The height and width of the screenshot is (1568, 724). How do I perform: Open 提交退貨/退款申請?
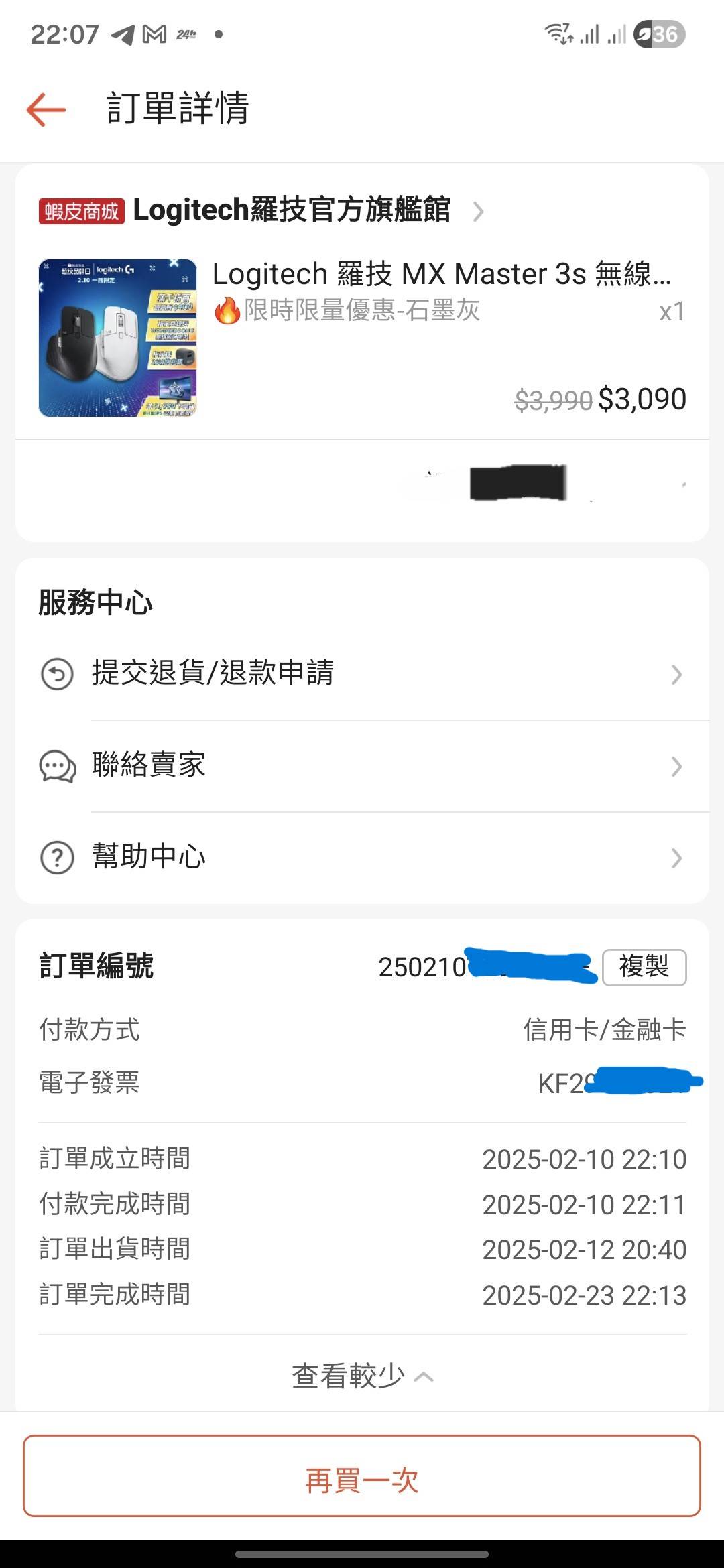coord(362,673)
